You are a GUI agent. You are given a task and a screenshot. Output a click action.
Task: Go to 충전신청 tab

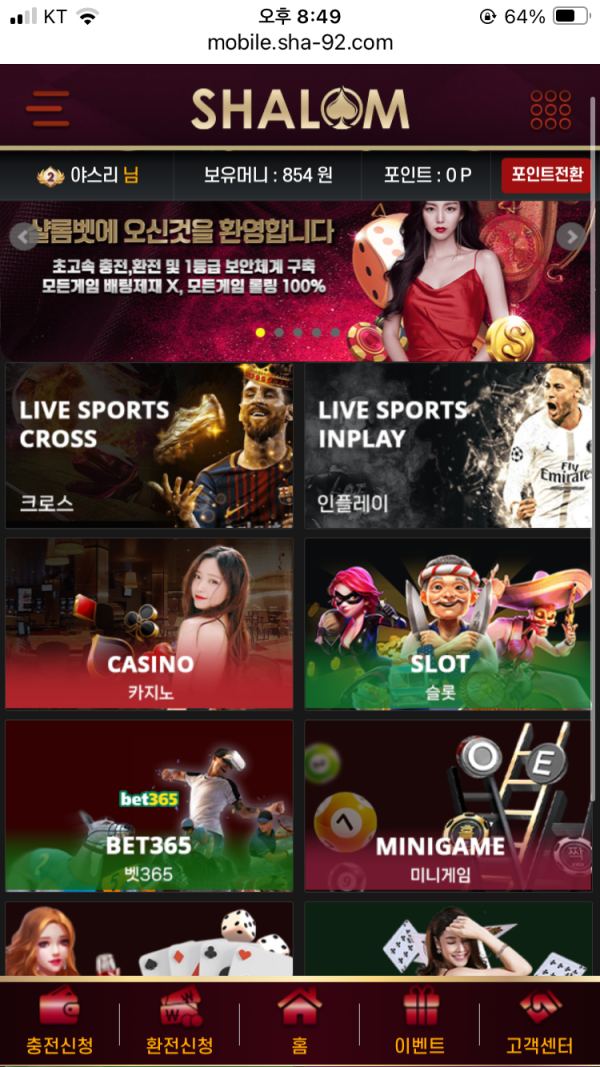(x=59, y=1022)
